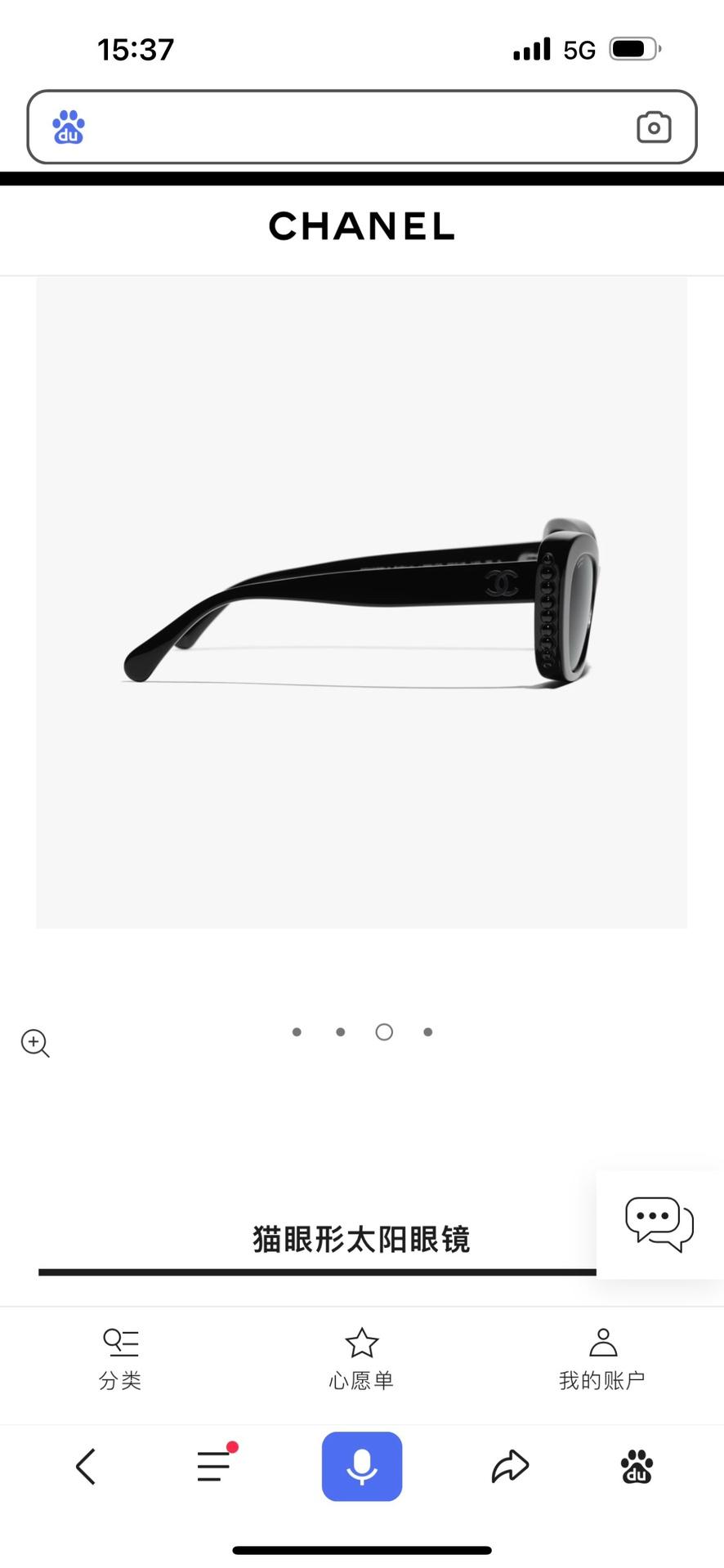
Task: Open the browser menu with red dot
Action: coord(214,1466)
